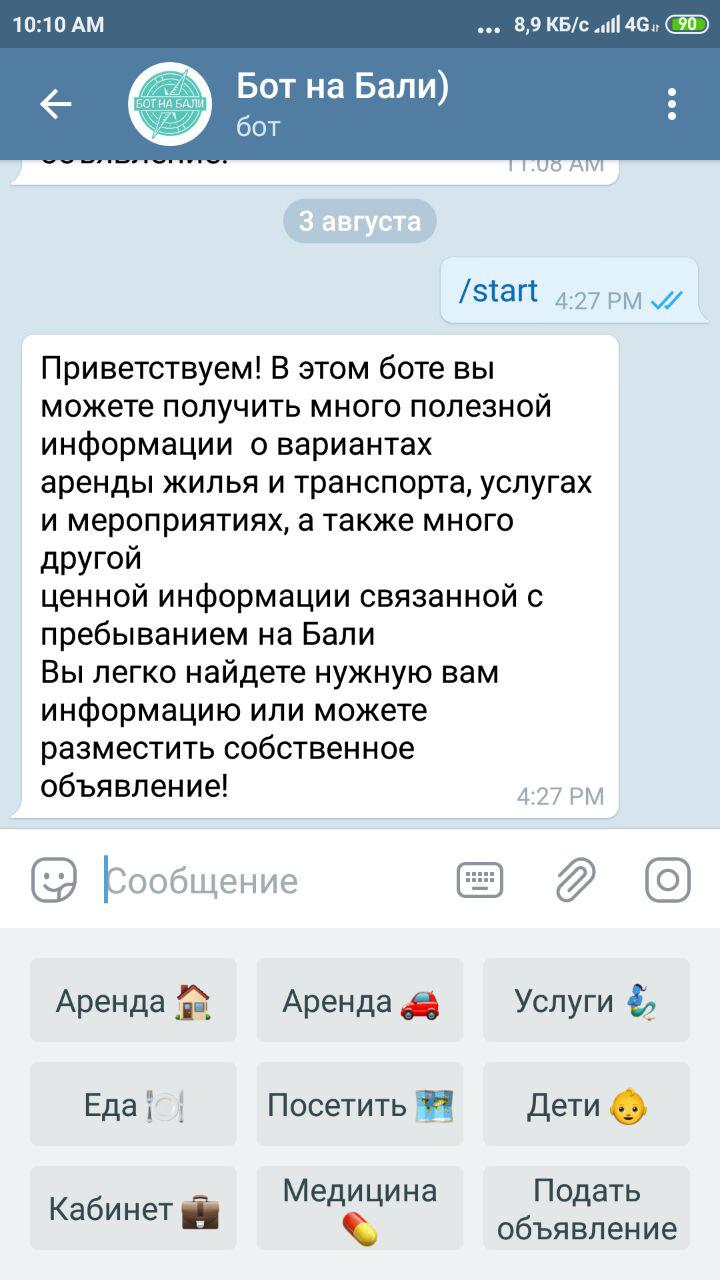The width and height of the screenshot is (720, 1280).
Task: Tap Подать объявление to post an ad
Action: tap(586, 1208)
